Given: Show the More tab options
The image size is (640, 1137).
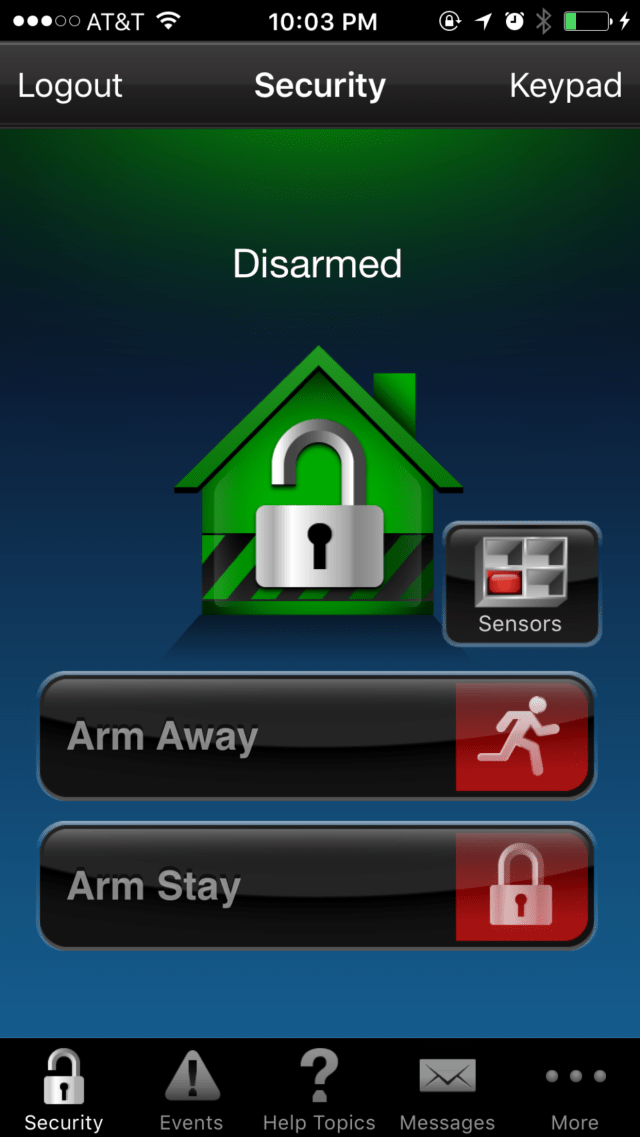Looking at the screenshot, I should pyautogui.click(x=575, y=1089).
